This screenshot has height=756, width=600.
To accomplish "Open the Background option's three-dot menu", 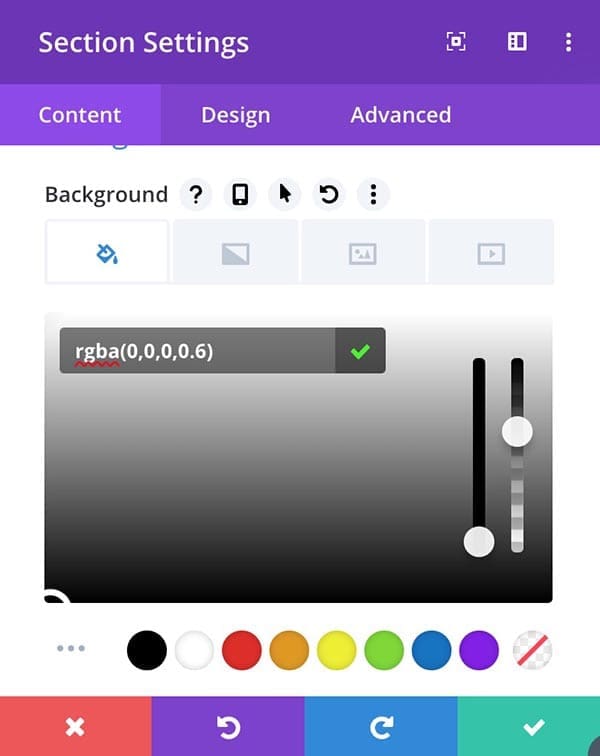I will pyautogui.click(x=373, y=194).
